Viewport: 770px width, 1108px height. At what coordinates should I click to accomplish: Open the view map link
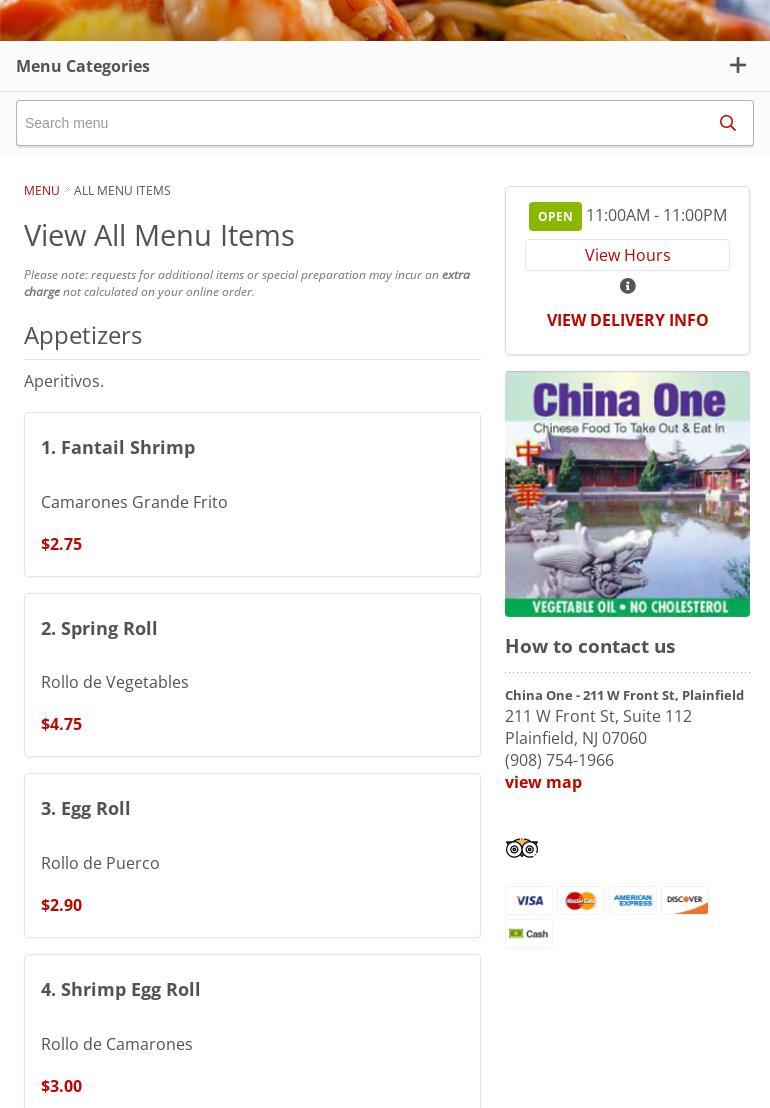pyautogui.click(x=543, y=782)
